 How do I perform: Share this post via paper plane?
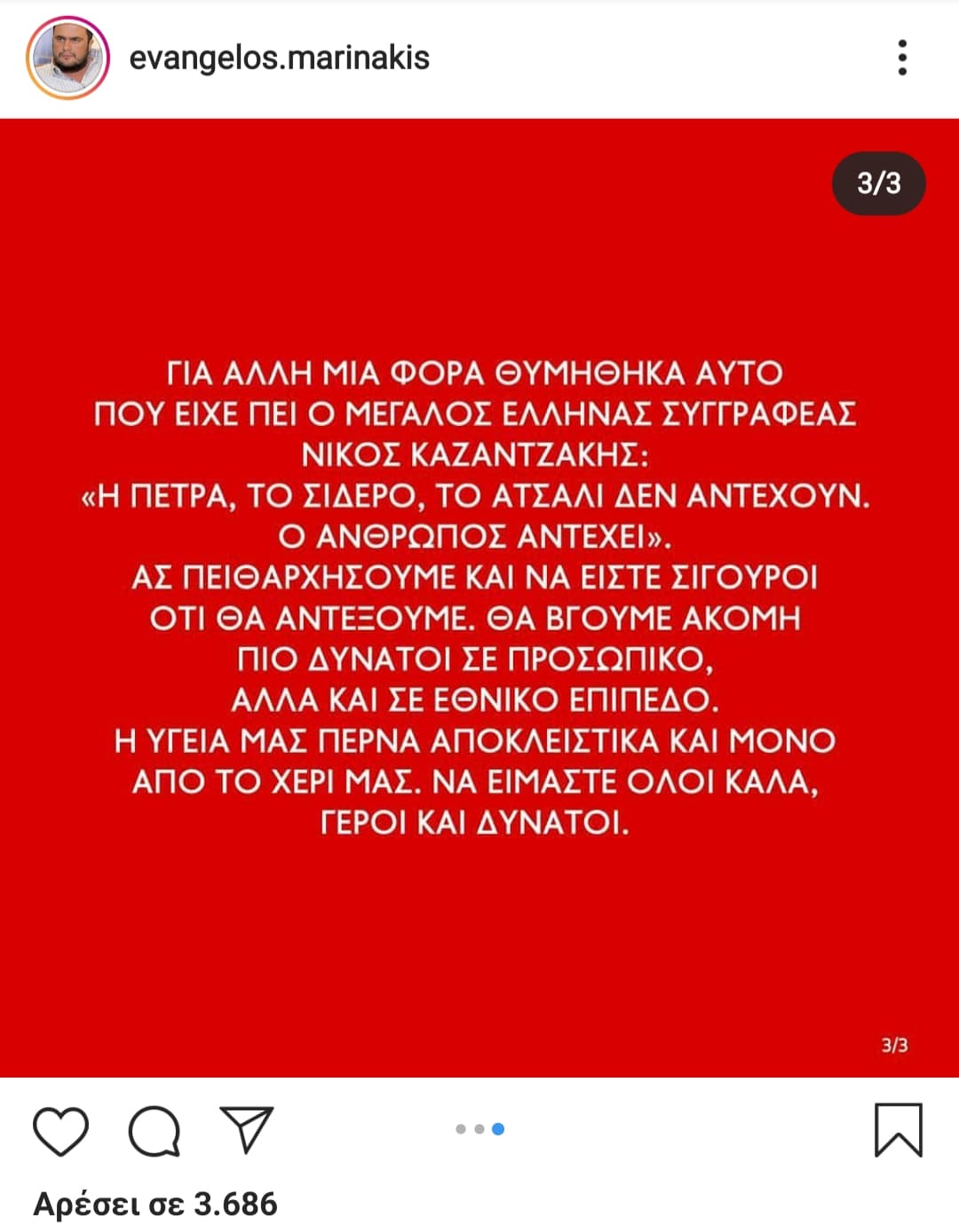pos(246,1129)
